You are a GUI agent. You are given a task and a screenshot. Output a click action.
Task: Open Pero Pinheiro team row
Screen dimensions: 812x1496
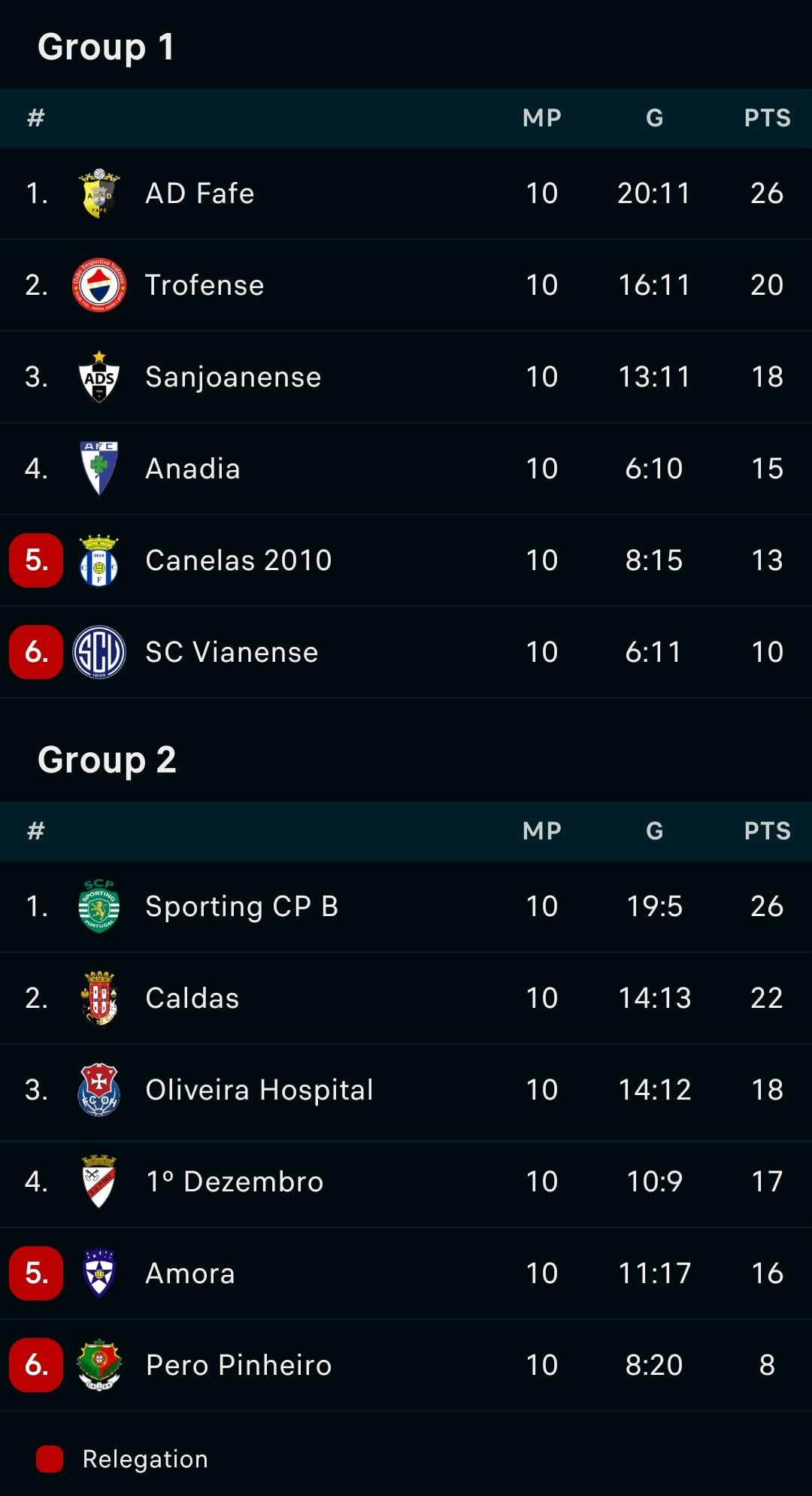406,1365
